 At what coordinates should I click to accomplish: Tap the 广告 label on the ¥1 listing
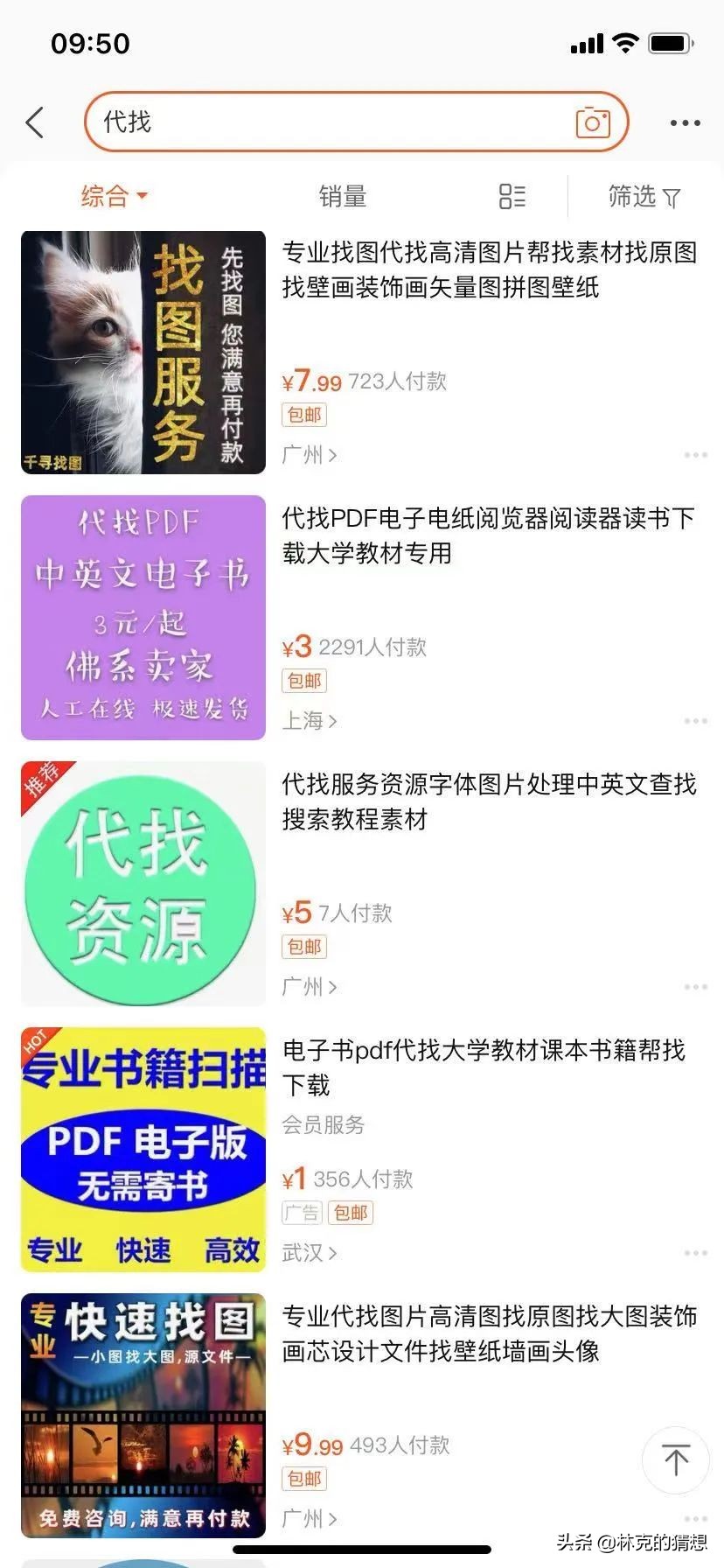pyautogui.click(x=300, y=1213)
